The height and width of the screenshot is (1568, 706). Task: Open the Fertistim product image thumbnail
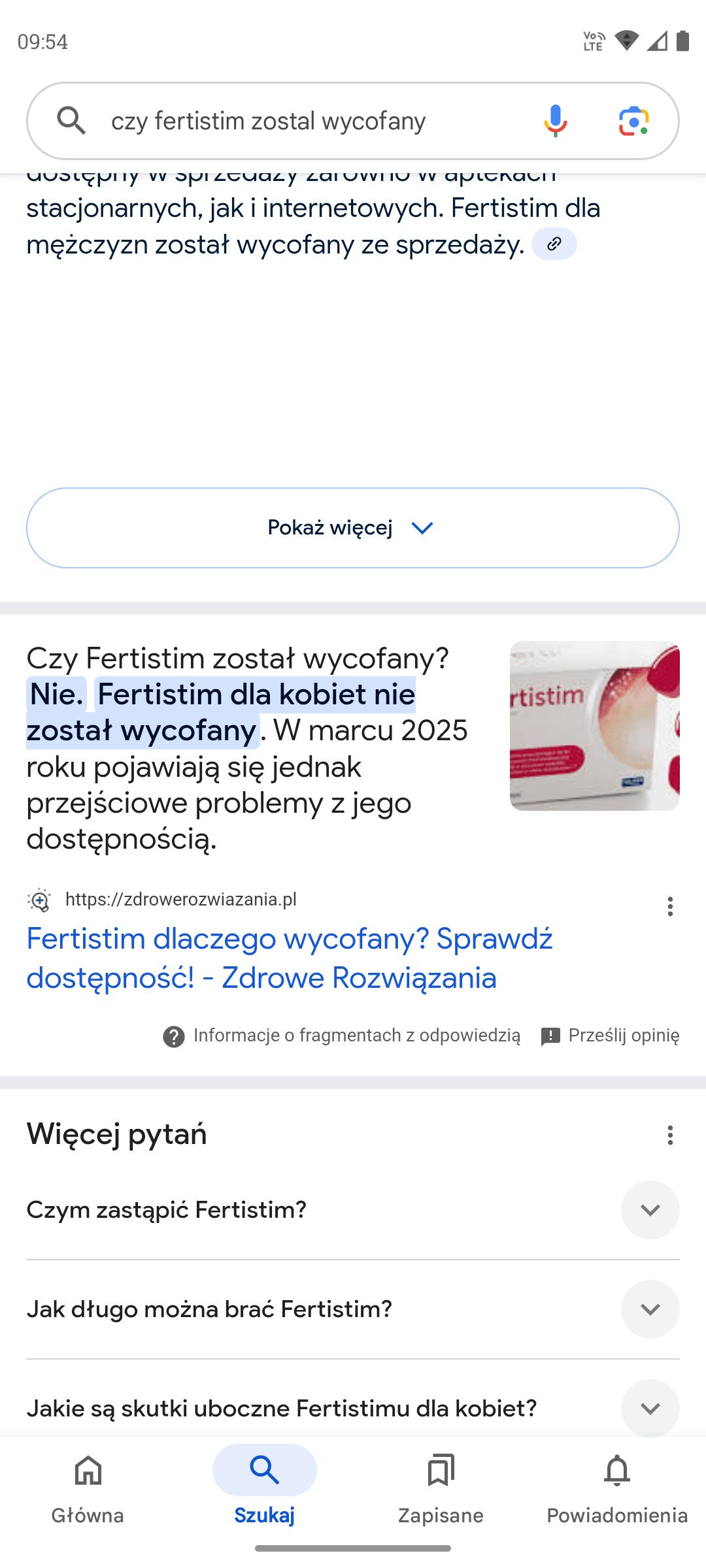[x=594, y=726]
